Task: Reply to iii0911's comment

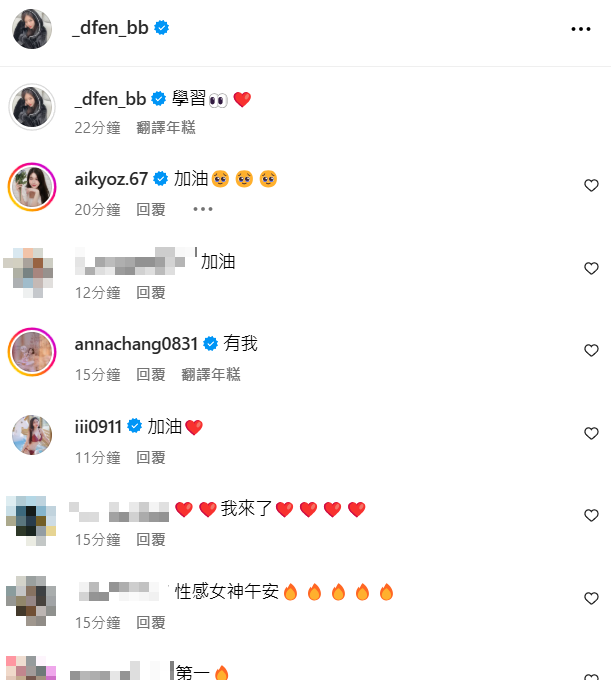Action: point(151,457)
